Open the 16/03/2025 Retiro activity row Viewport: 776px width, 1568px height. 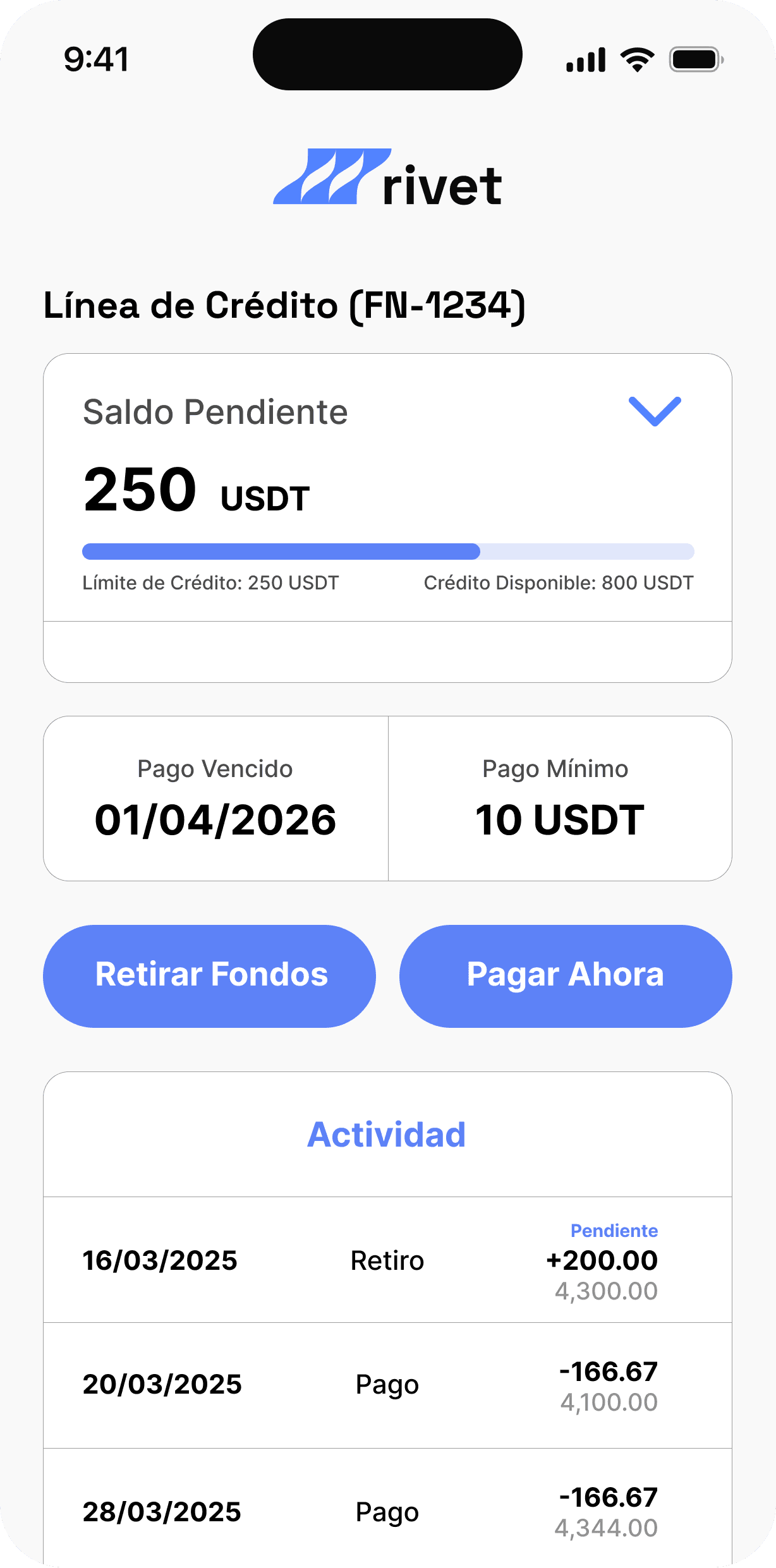point(387,1260)
